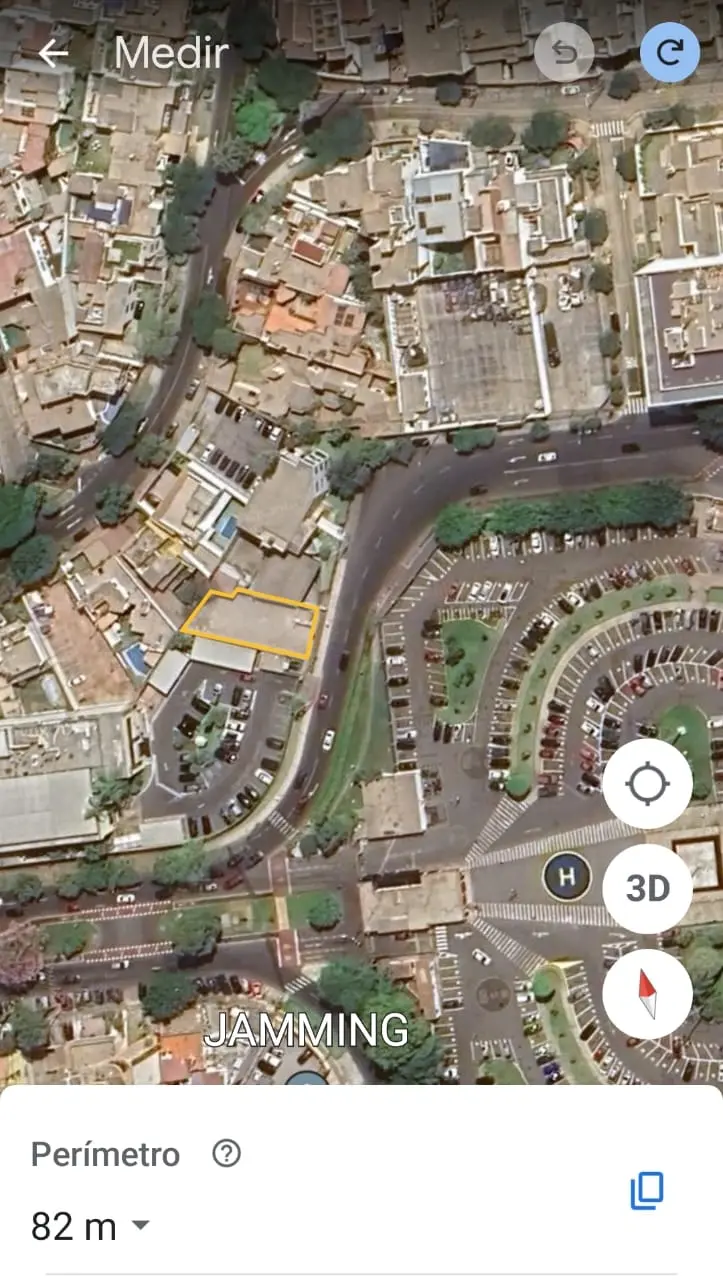Tap the redo button
This screenshot has height=1280, width=723.
tap(670, 52)
